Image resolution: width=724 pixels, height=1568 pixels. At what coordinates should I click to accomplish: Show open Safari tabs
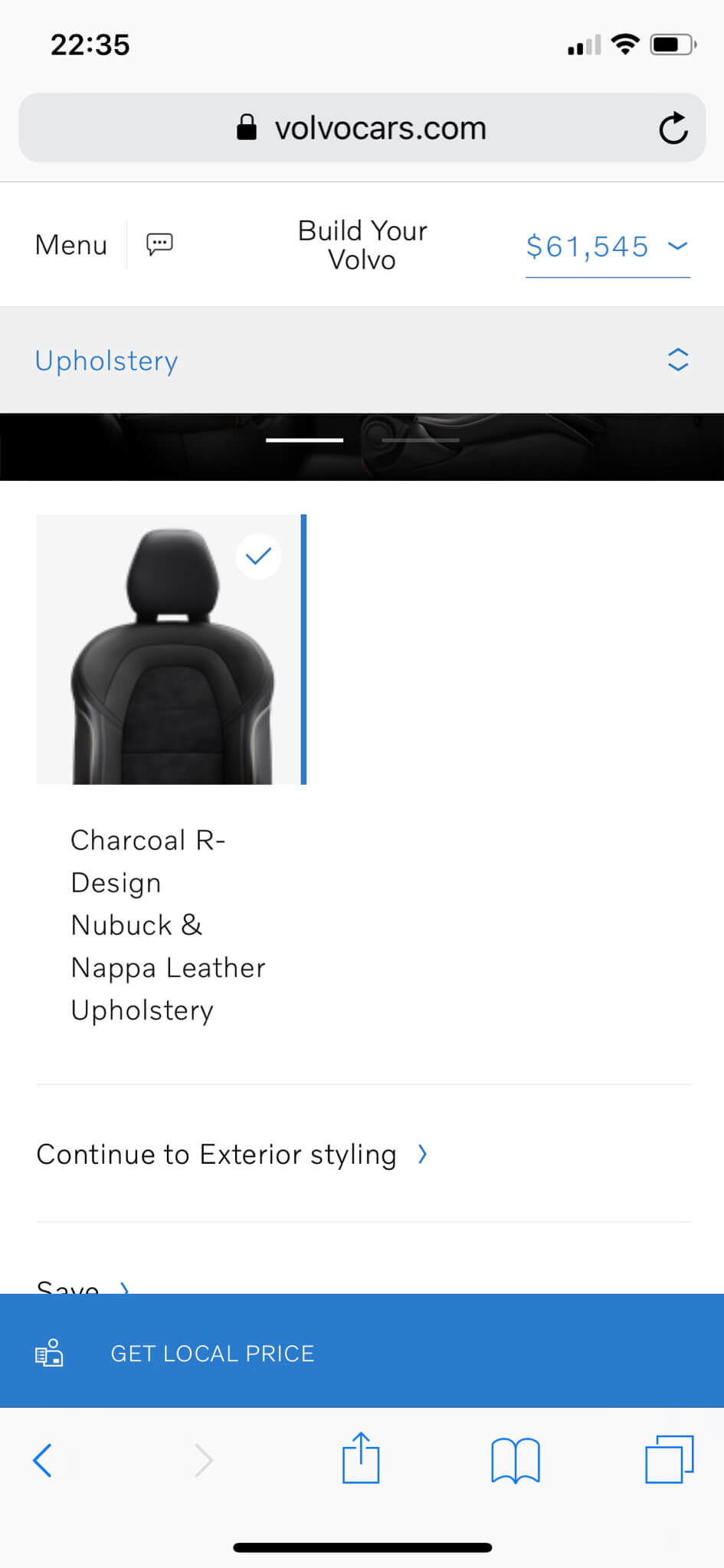(x=669, y=1460)
